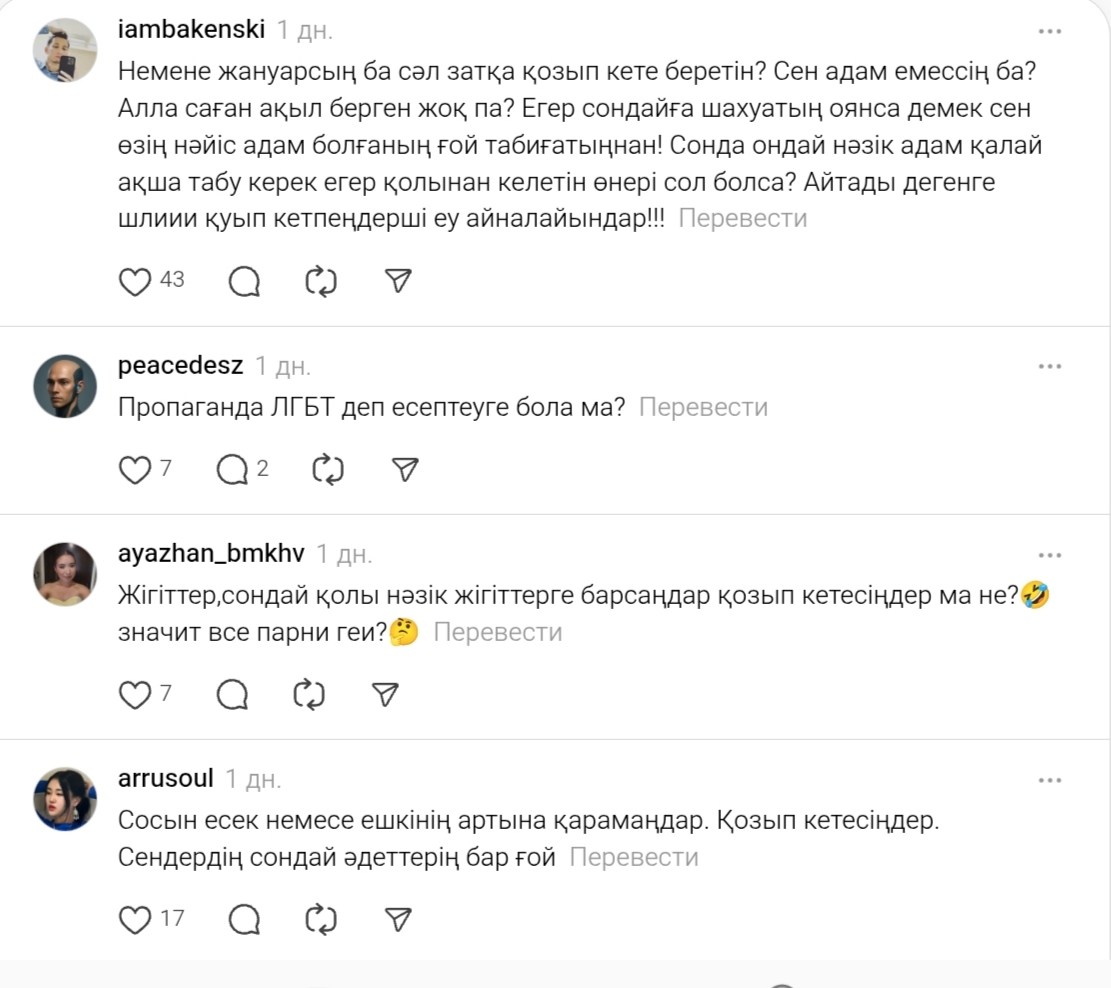This screenshot has height=988, width=1111.
Task: Translate iambakenski's comment with Перевести
Action: (742, 218)
